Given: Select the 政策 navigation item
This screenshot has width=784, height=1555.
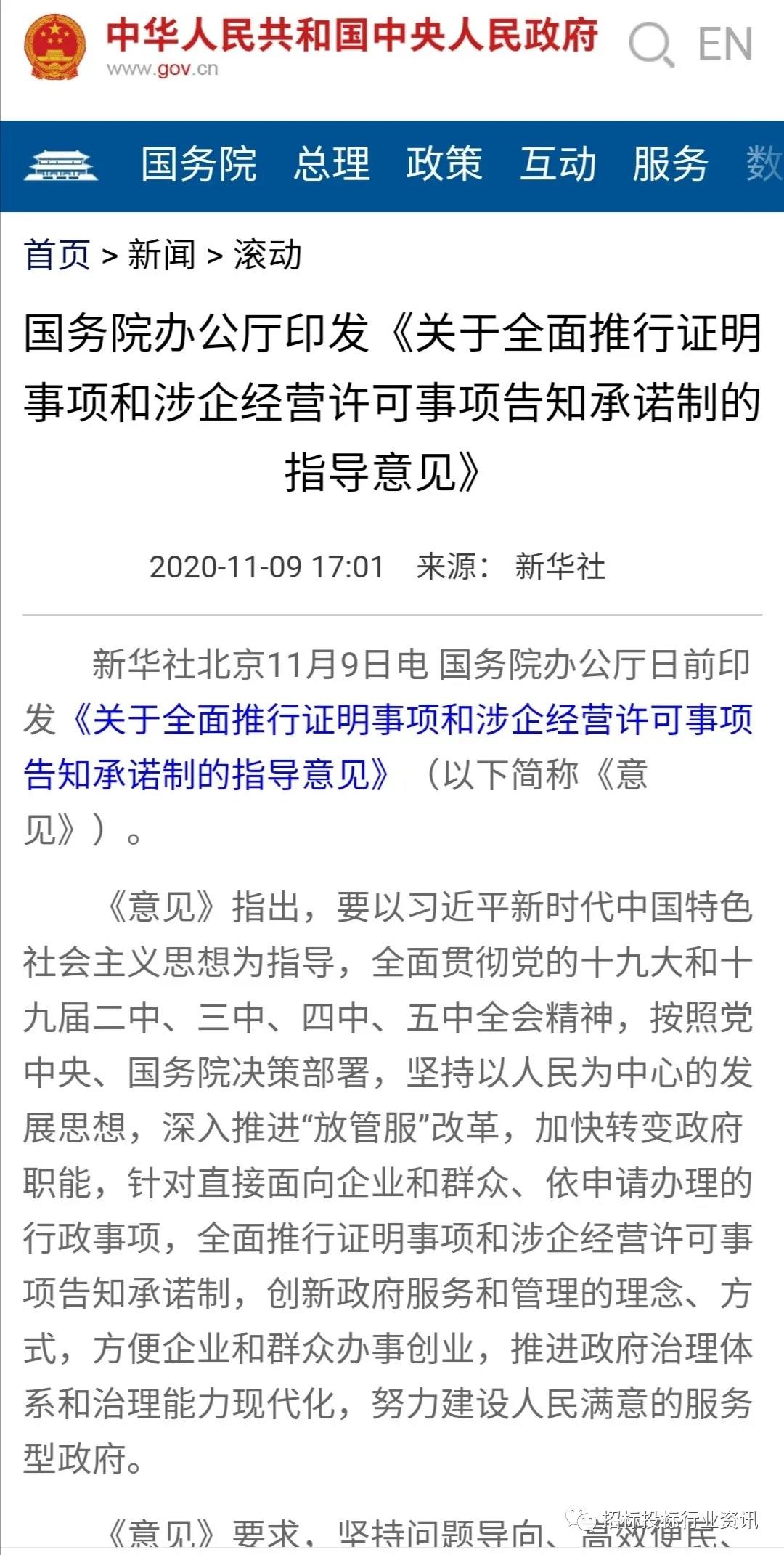Looking at the screenshot, I should pos(444,163).
